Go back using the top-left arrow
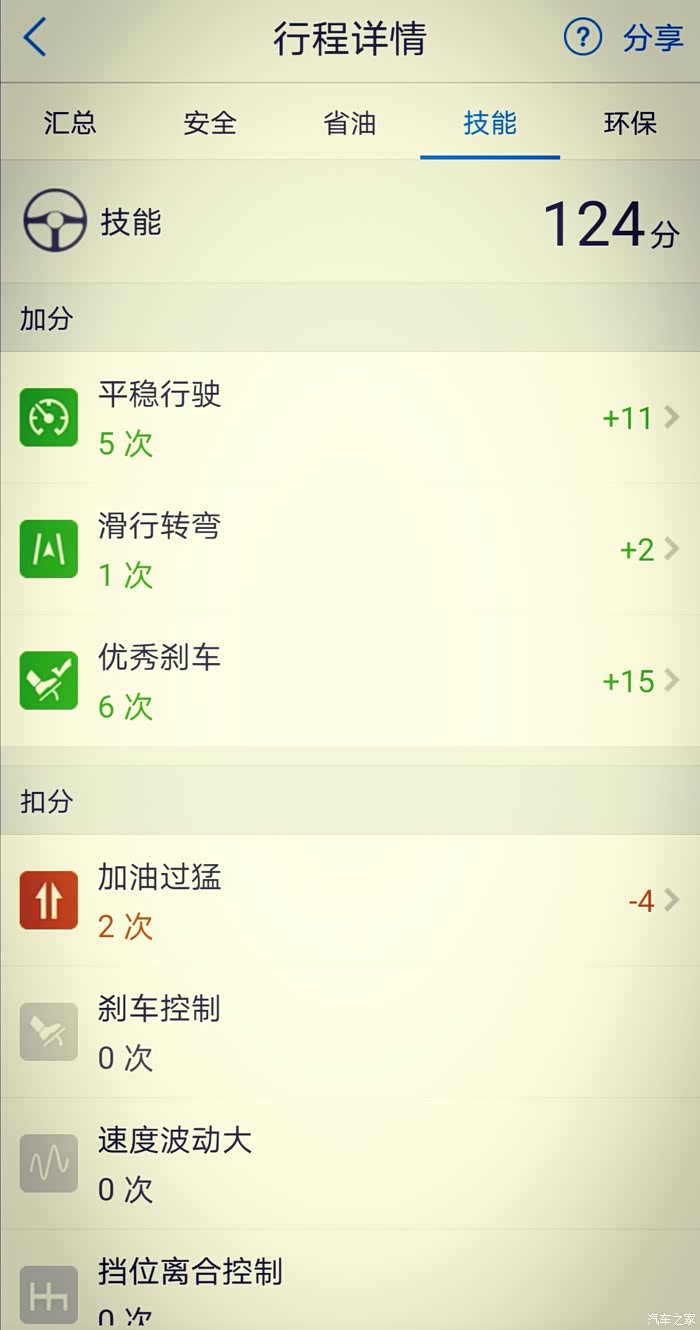This screenshot has height=1330, width=700. (x=35, y=38)
